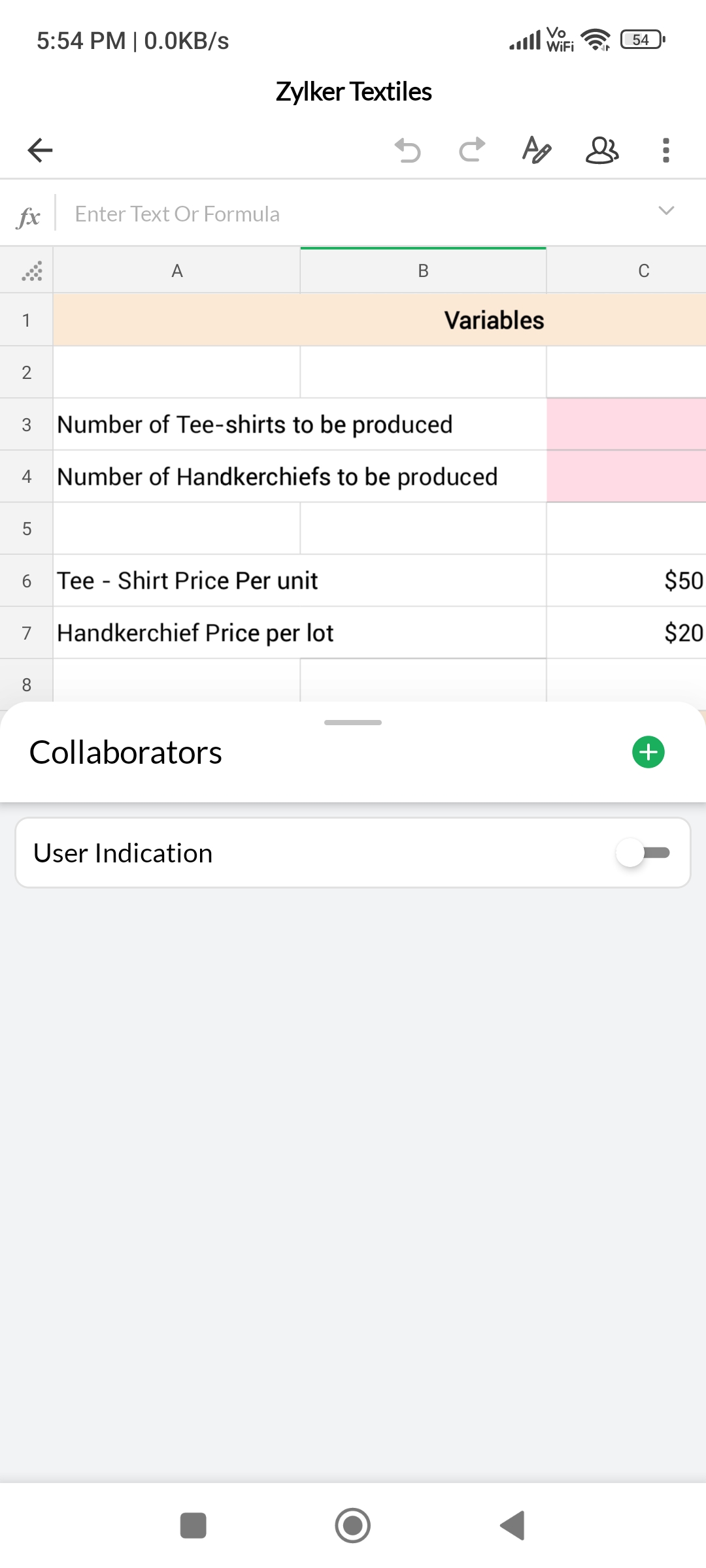Open system recent apps
706x1568 pixels.
[x=193, y=1526]
